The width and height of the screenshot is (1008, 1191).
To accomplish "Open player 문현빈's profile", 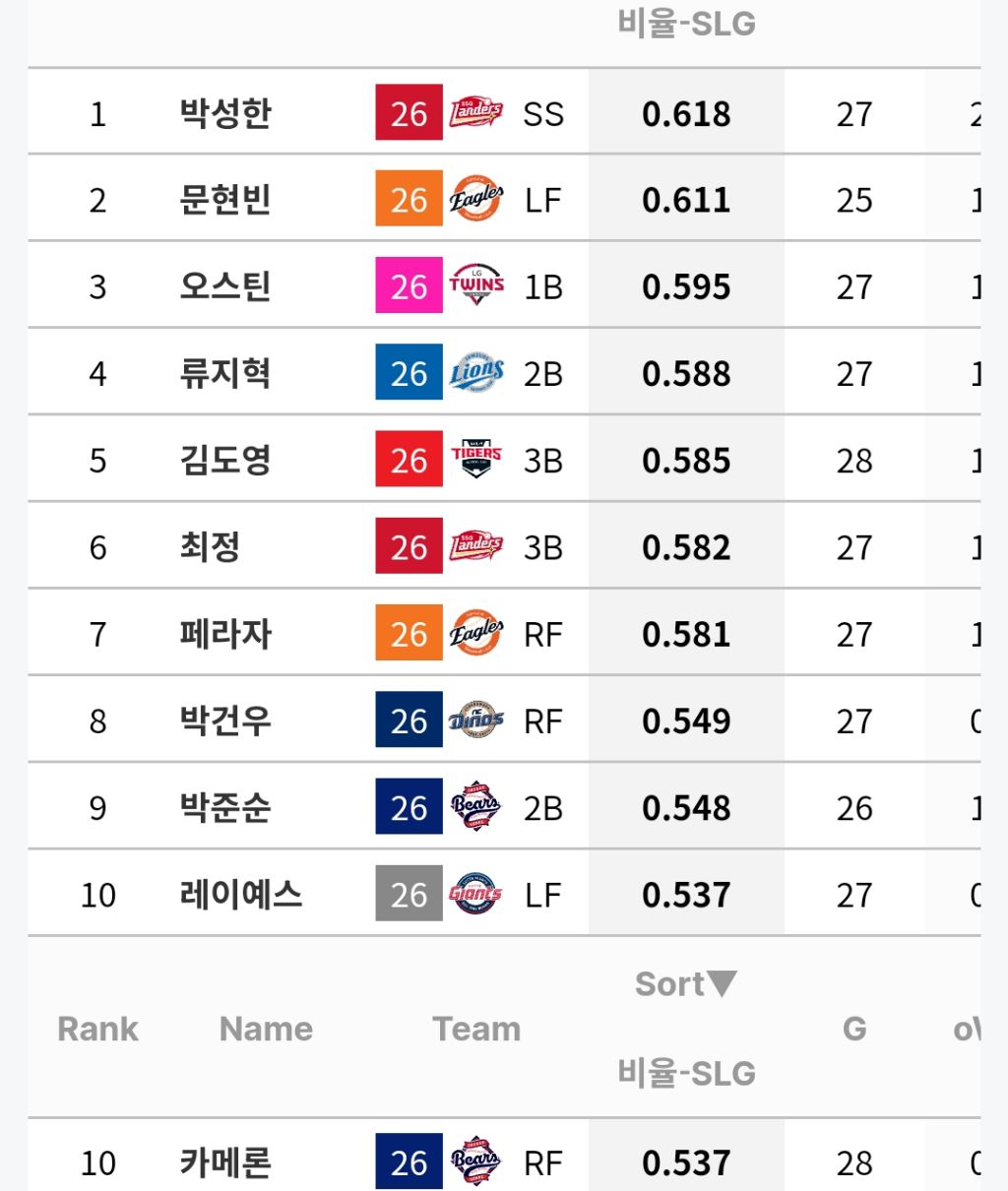I will point(225,200).
